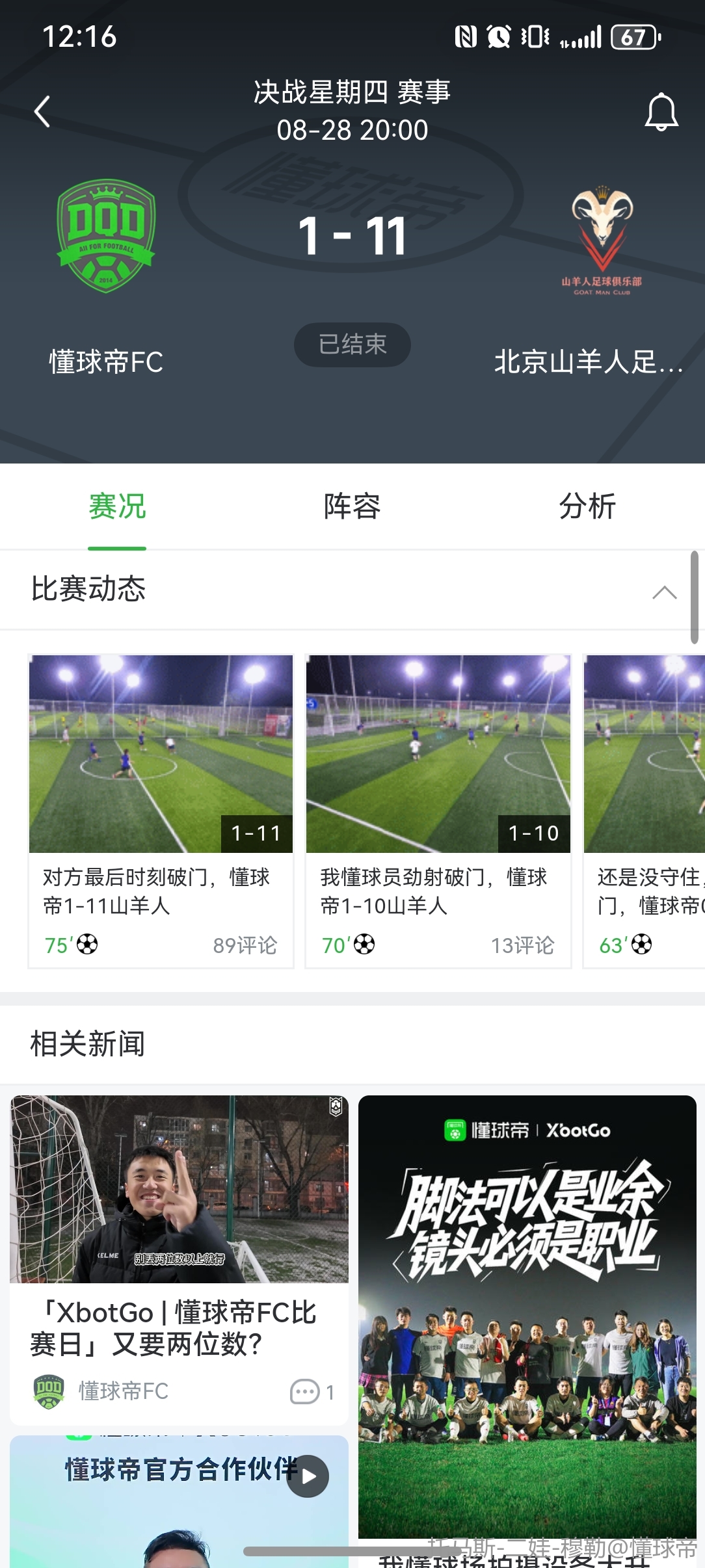
Task: Switch to the 分析 tab
Action: click(x=587, y=506)
